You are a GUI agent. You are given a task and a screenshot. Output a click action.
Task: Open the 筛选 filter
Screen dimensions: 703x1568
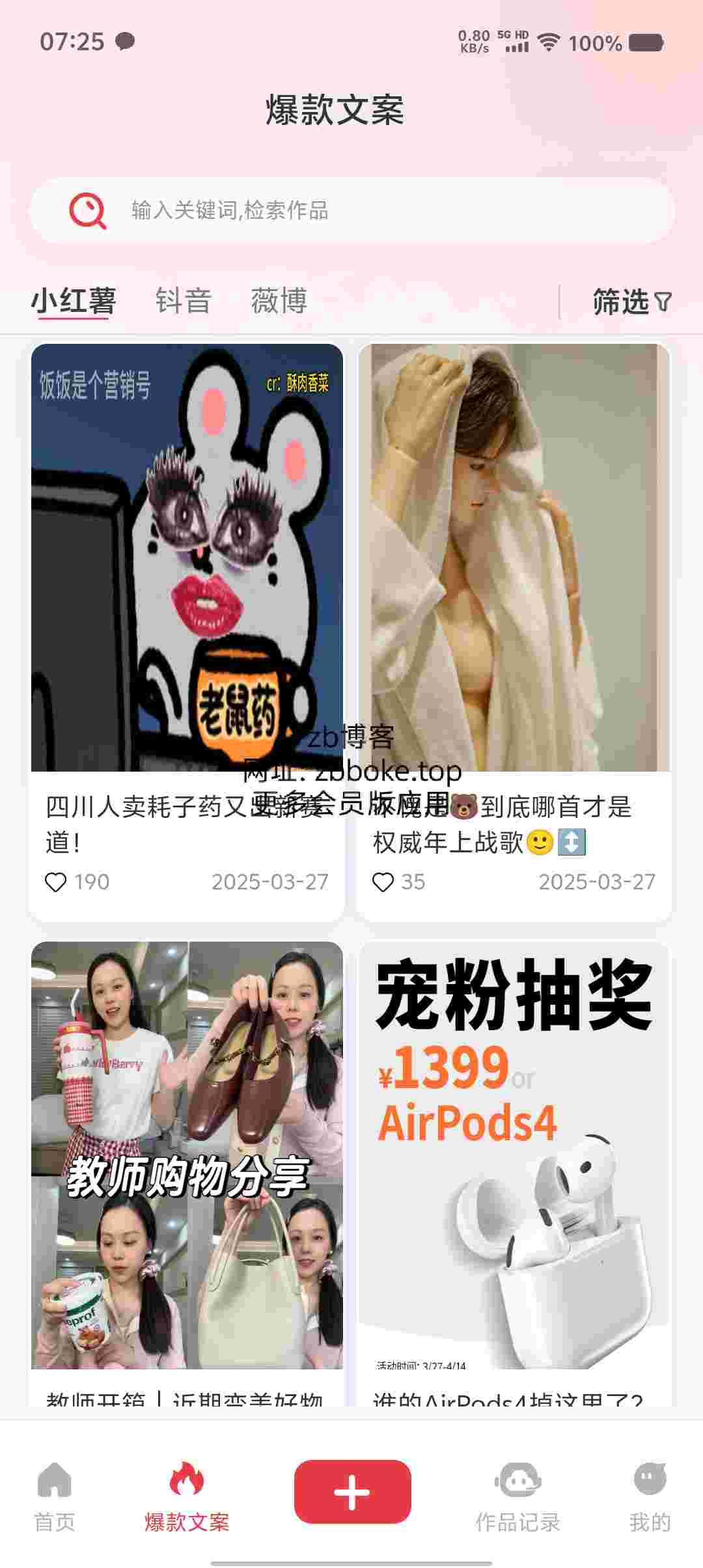(x=631, y=302)
